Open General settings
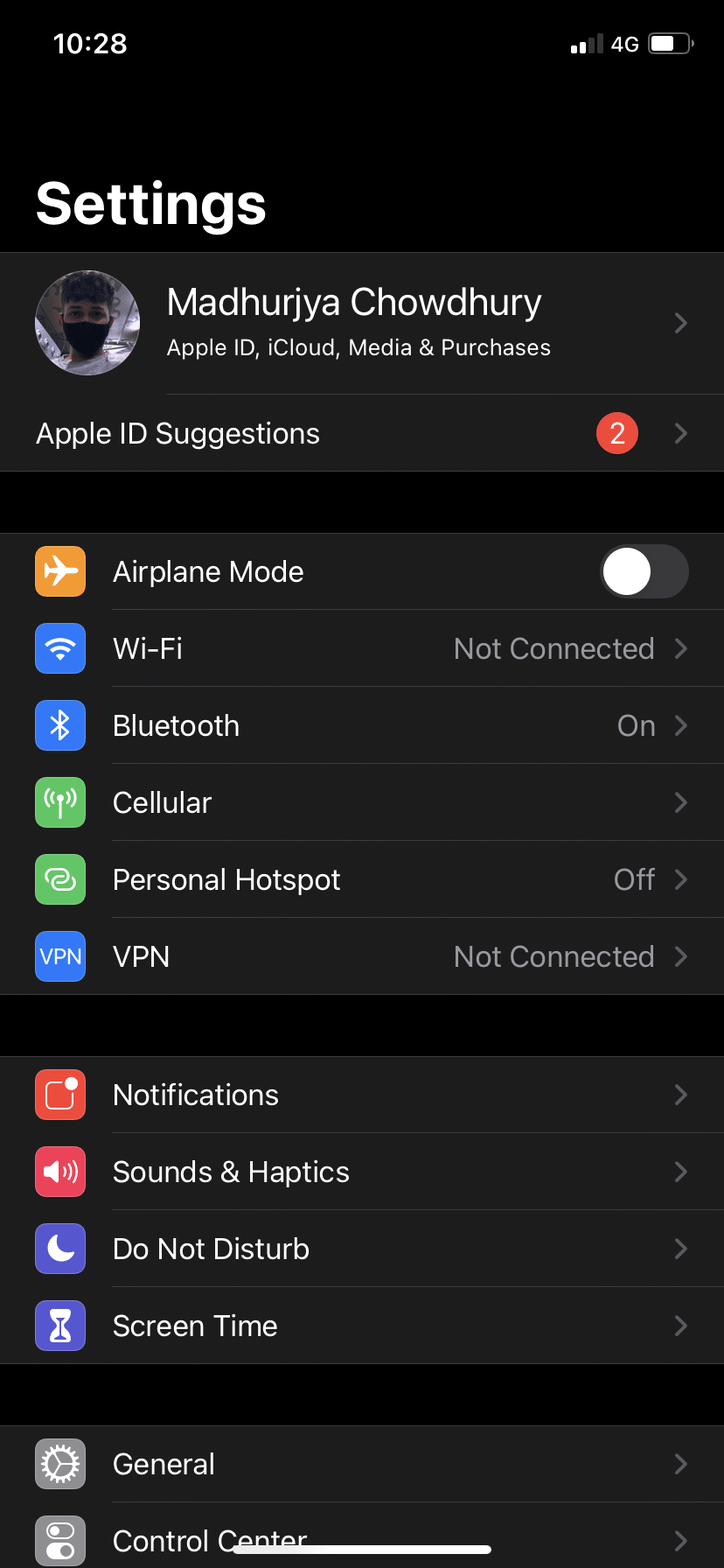Image resolution: width=724 pixels, height=1568 pixels. (x=362, y=1464)
